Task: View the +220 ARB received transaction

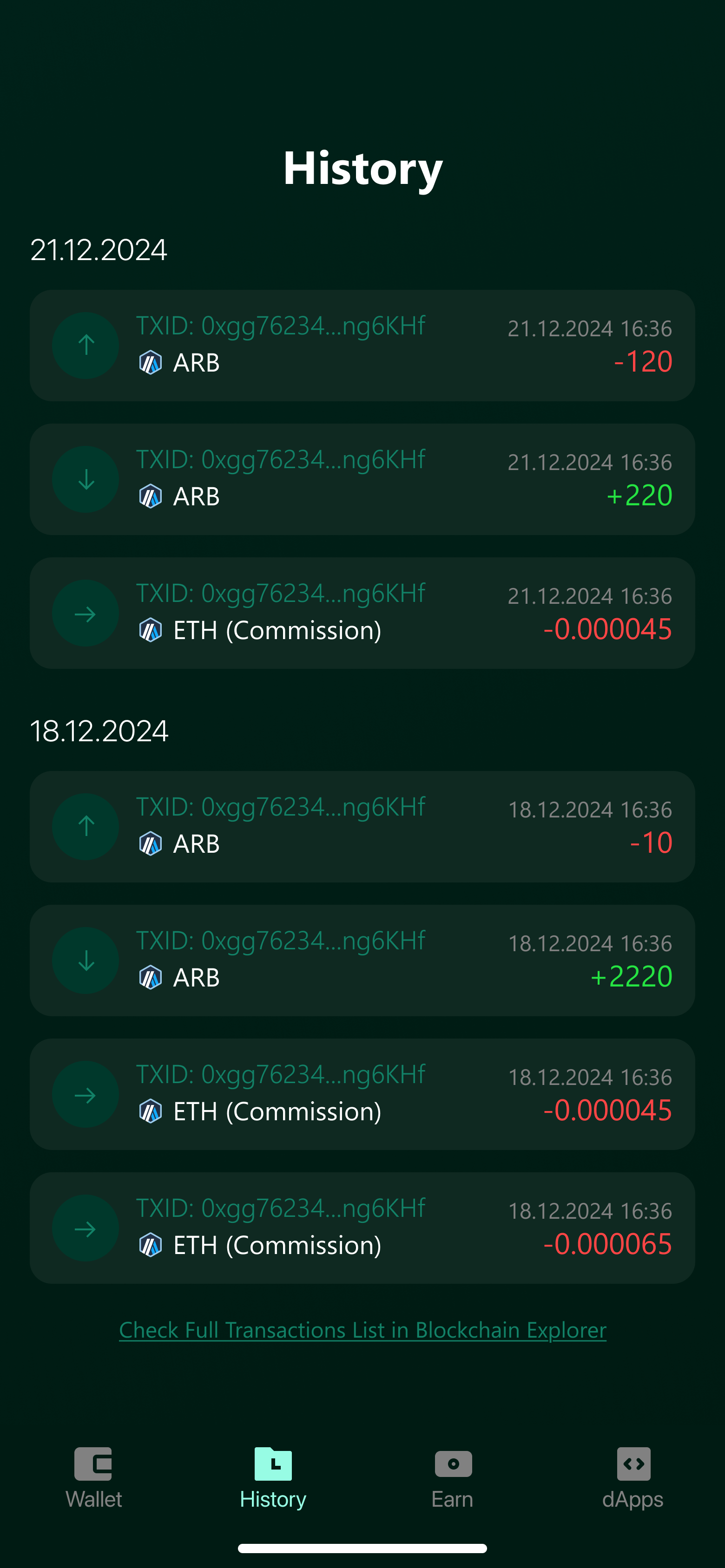Action: (x=362, y=479)
